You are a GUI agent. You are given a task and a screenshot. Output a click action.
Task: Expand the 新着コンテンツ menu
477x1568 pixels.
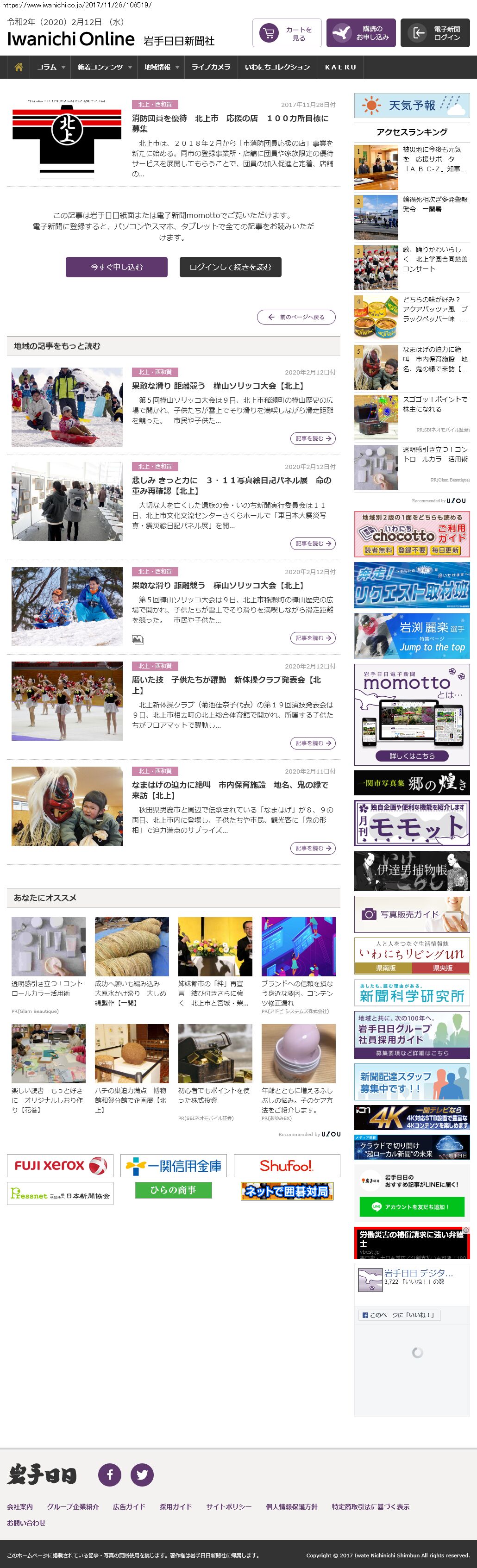(104, 67)
